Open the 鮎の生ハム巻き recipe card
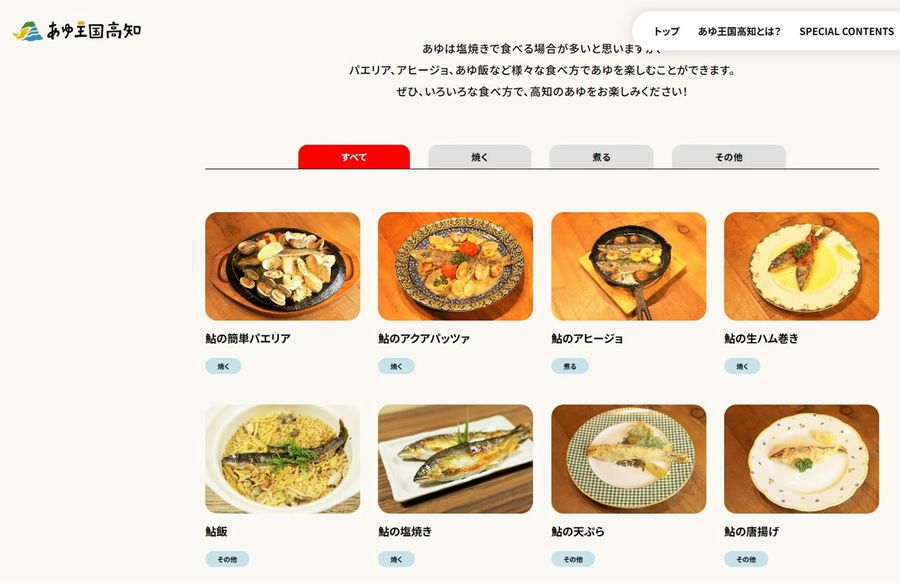This screenshot has width=900, height=583. (801, 266)
